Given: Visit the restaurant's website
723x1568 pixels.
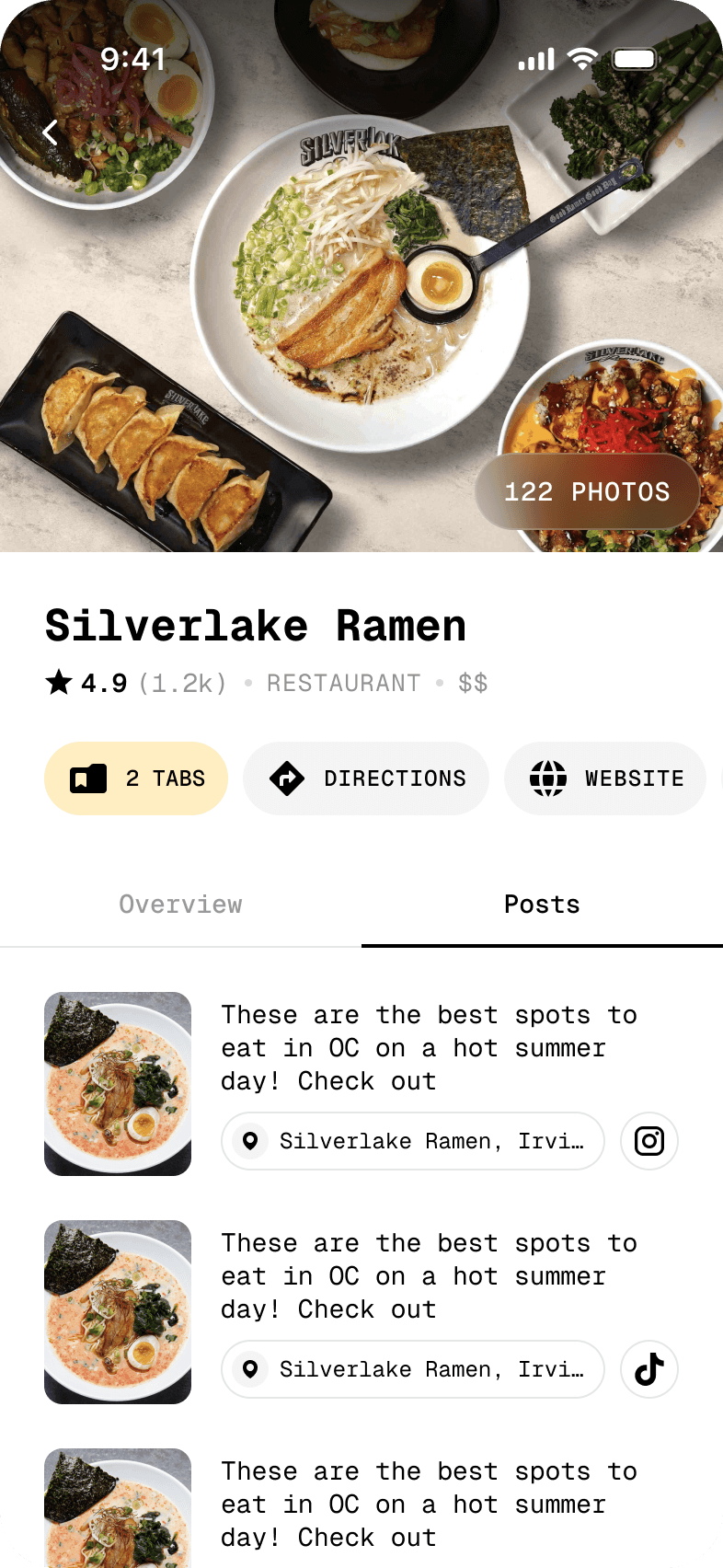Looking at the screenshot, I should pos(605,778).
